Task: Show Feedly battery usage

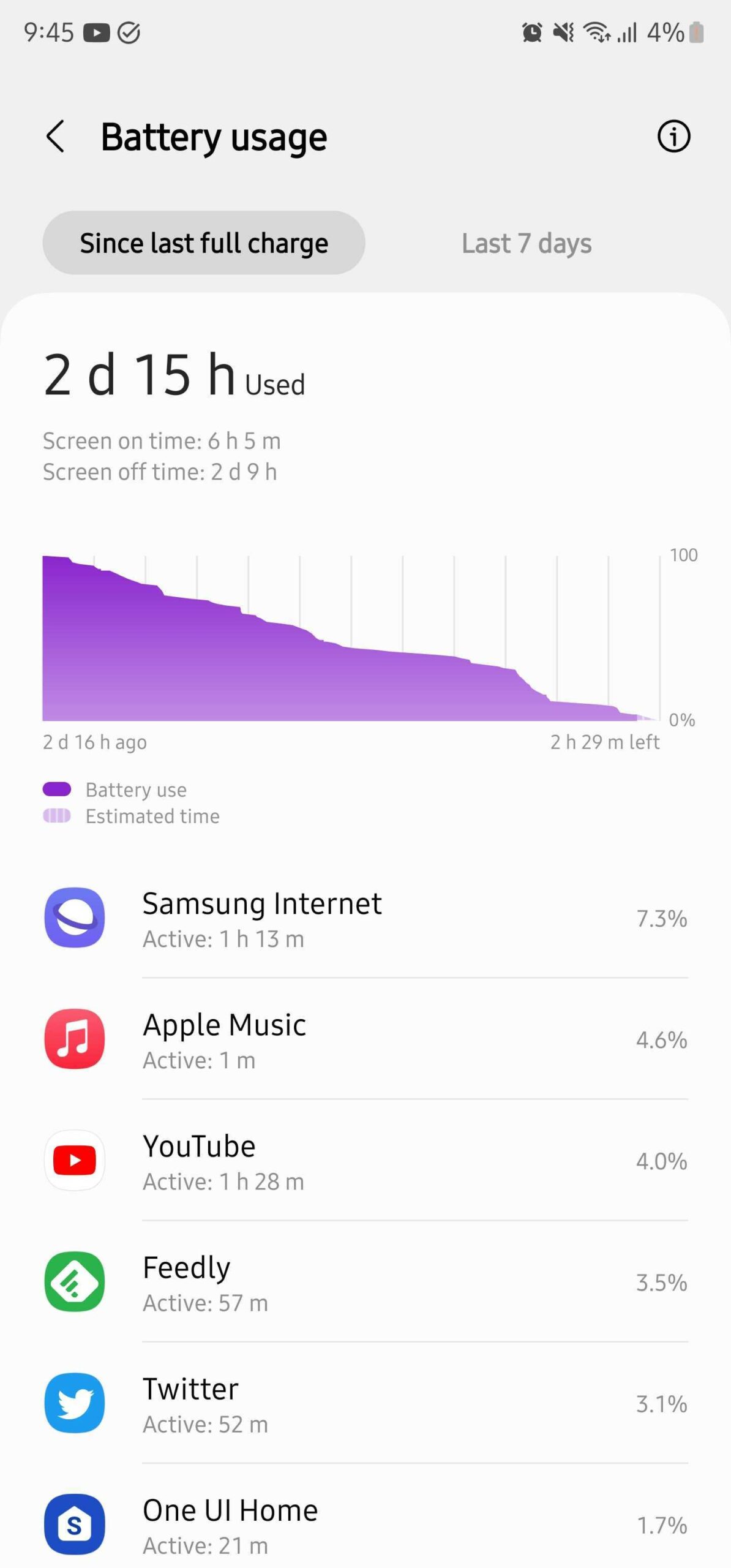Action: [365, 1282]
